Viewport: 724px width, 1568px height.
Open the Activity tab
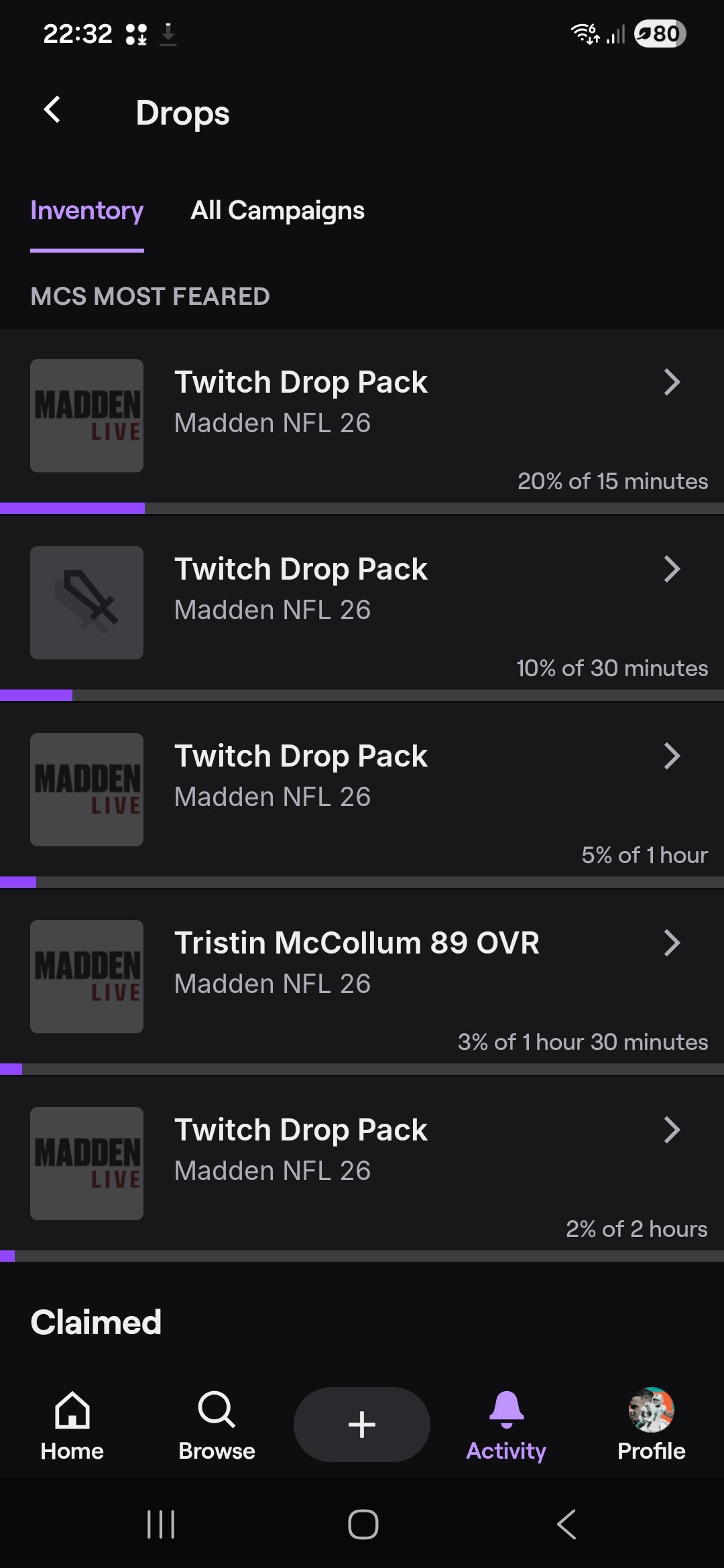pos(506,1425)
